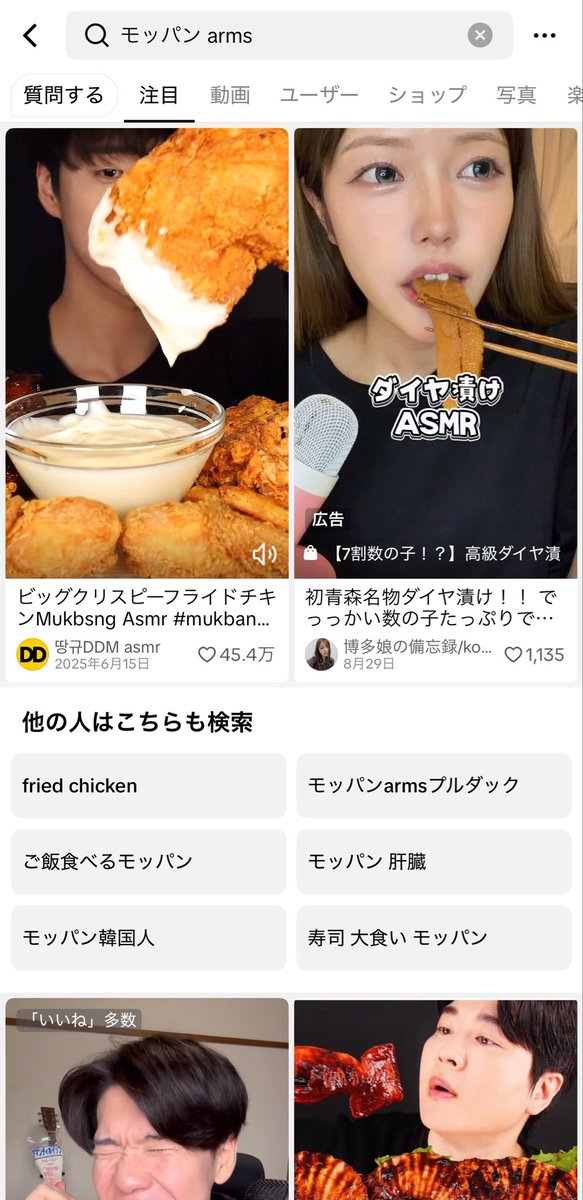Select suggestion ご飯食べるモッパン
Screen dimensions: 583x1200
(148, 862)
